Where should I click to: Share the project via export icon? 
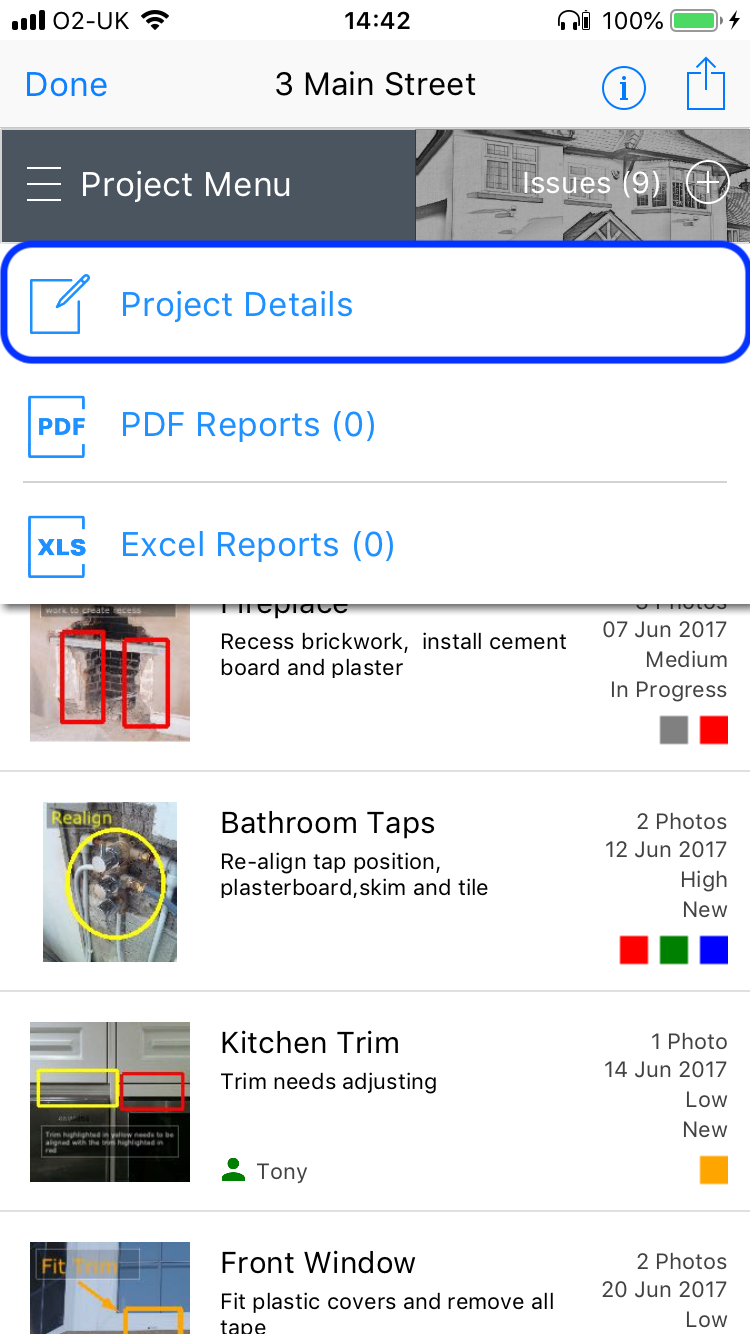click(705, 84)
